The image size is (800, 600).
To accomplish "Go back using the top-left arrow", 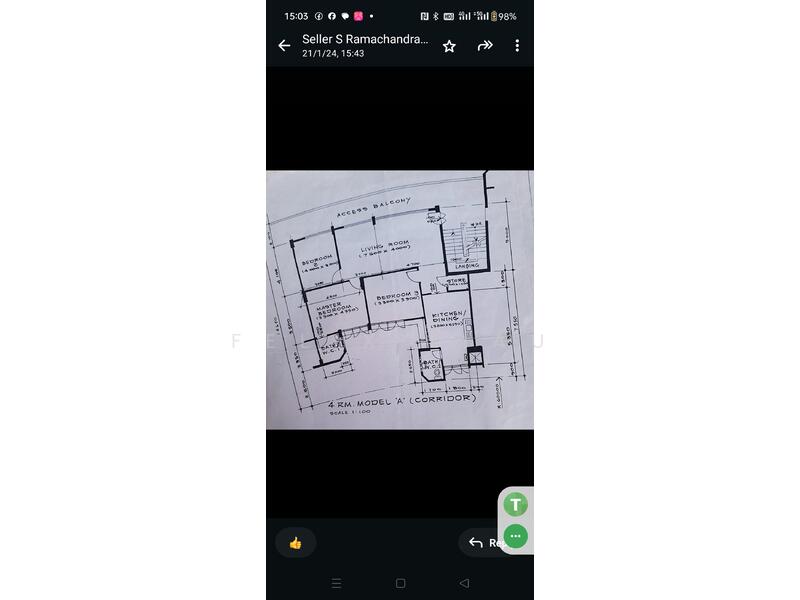I will click(x=284, y=46).
